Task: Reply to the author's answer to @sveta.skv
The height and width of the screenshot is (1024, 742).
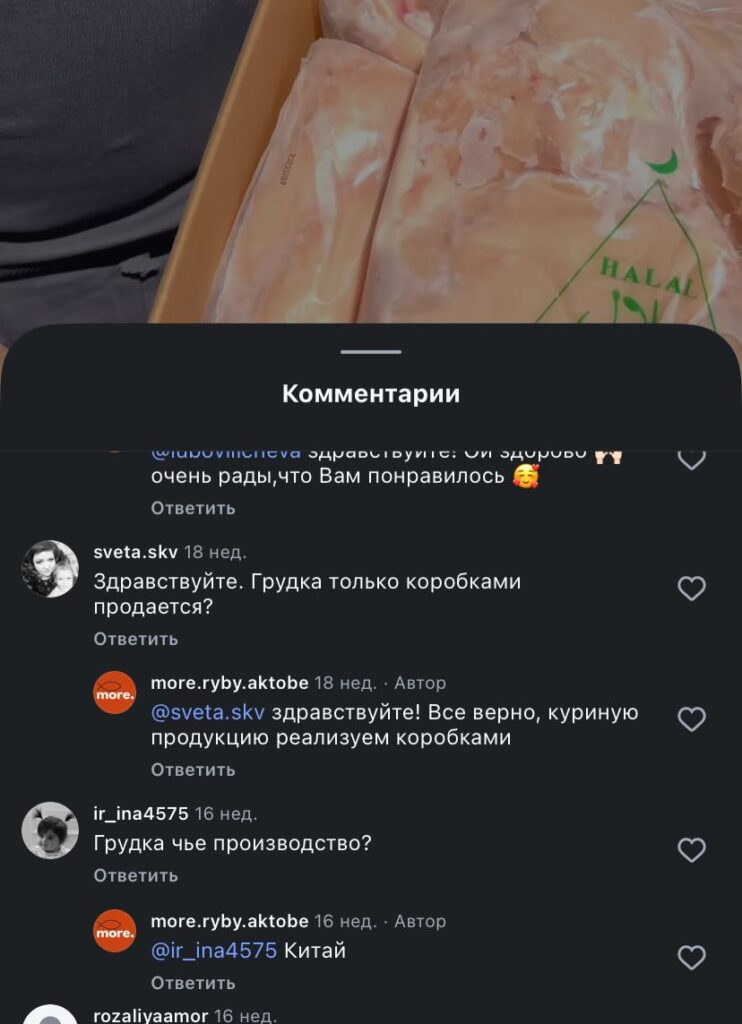Action: point(193,769)
